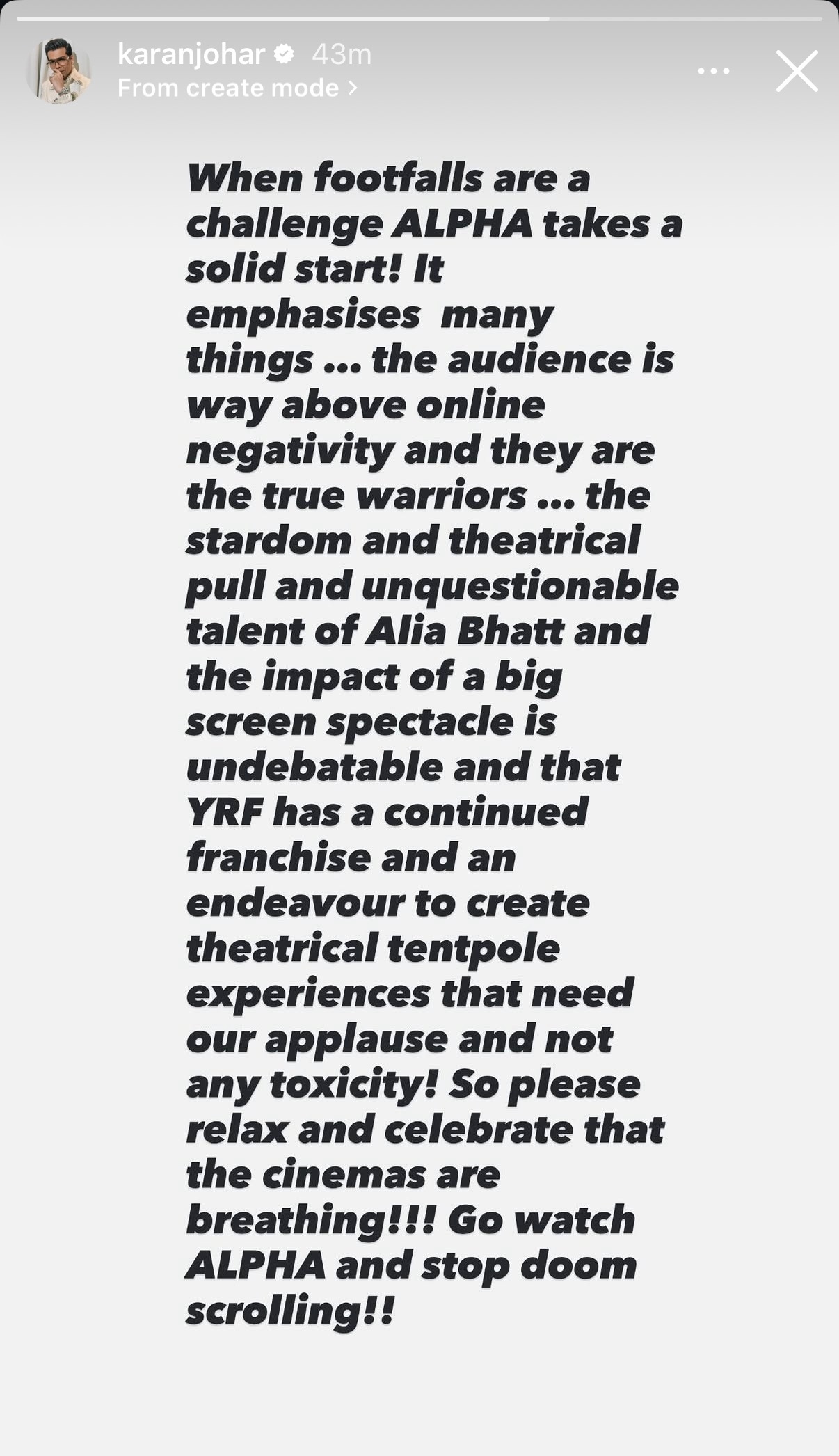Open karanjohar's profile picture

pyautogui.click(x=59, y=71)
